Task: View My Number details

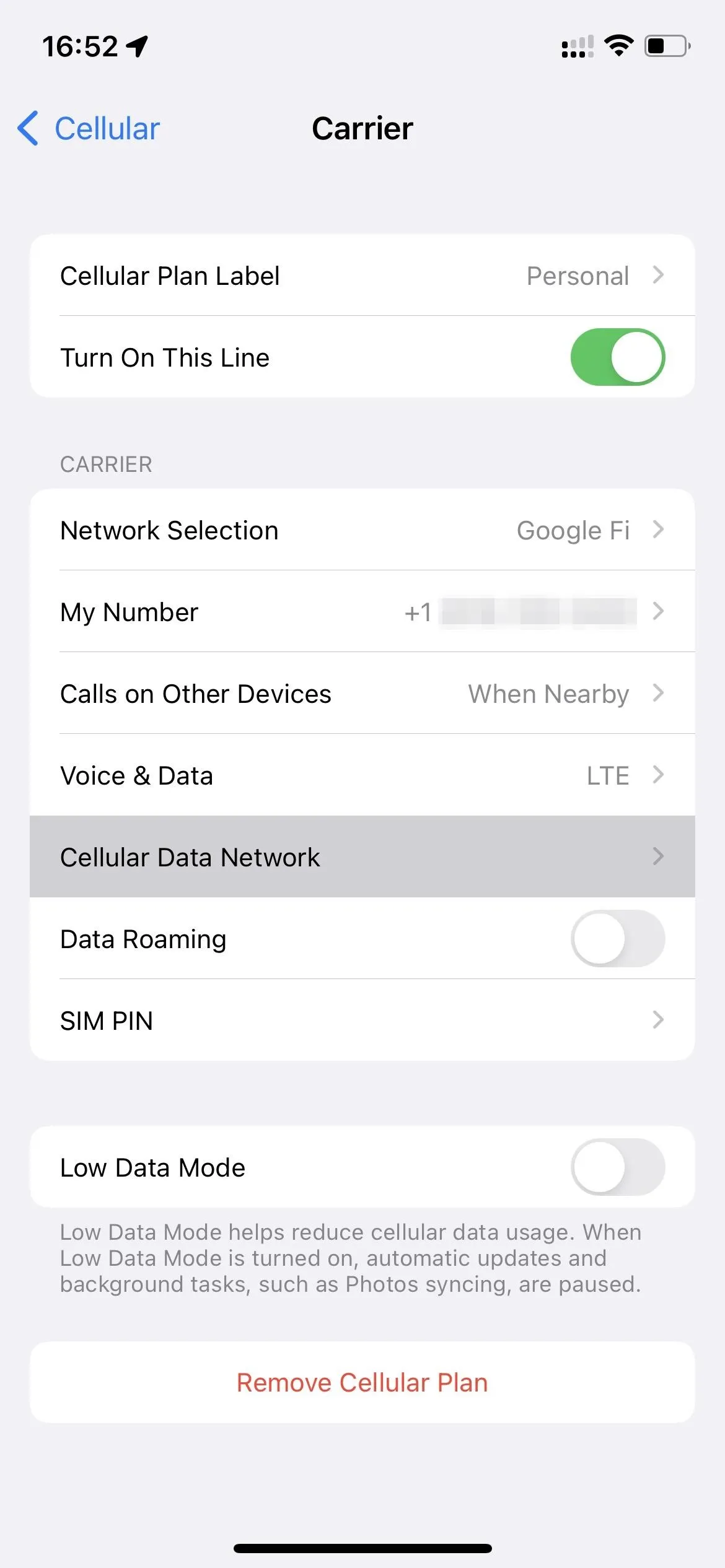Action: tap(362, 612)
